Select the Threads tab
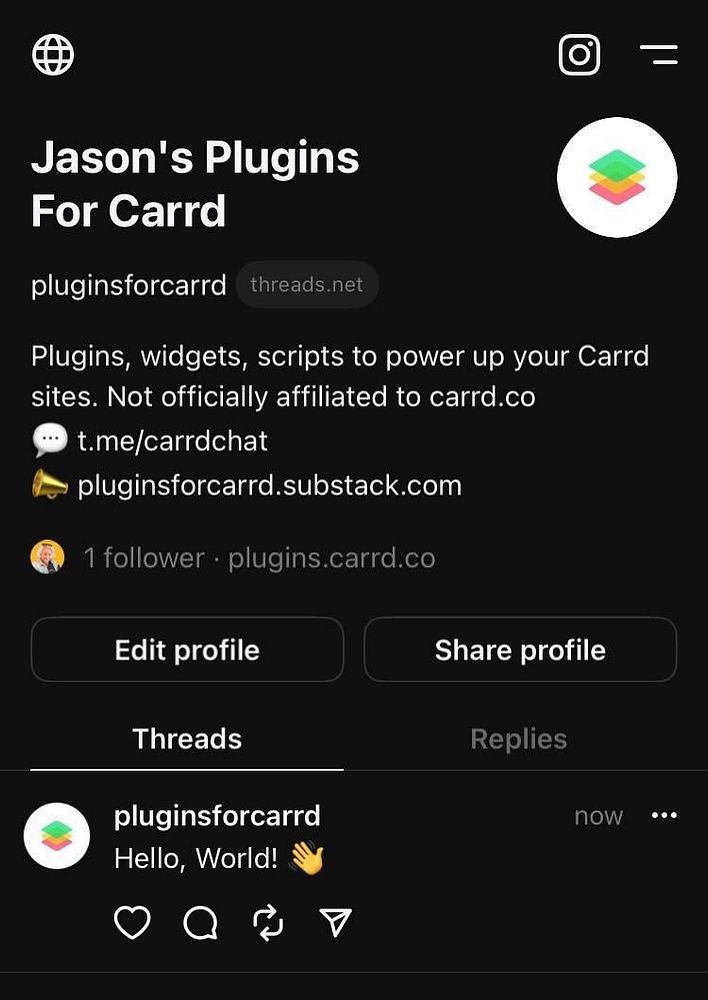The image size is (708, 1000). 187,739
